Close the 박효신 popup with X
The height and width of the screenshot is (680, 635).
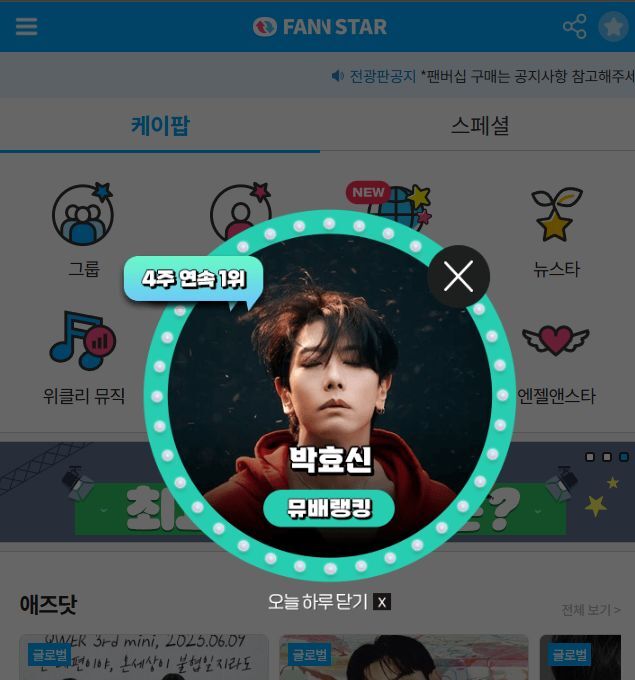click(x=458, y=276)
